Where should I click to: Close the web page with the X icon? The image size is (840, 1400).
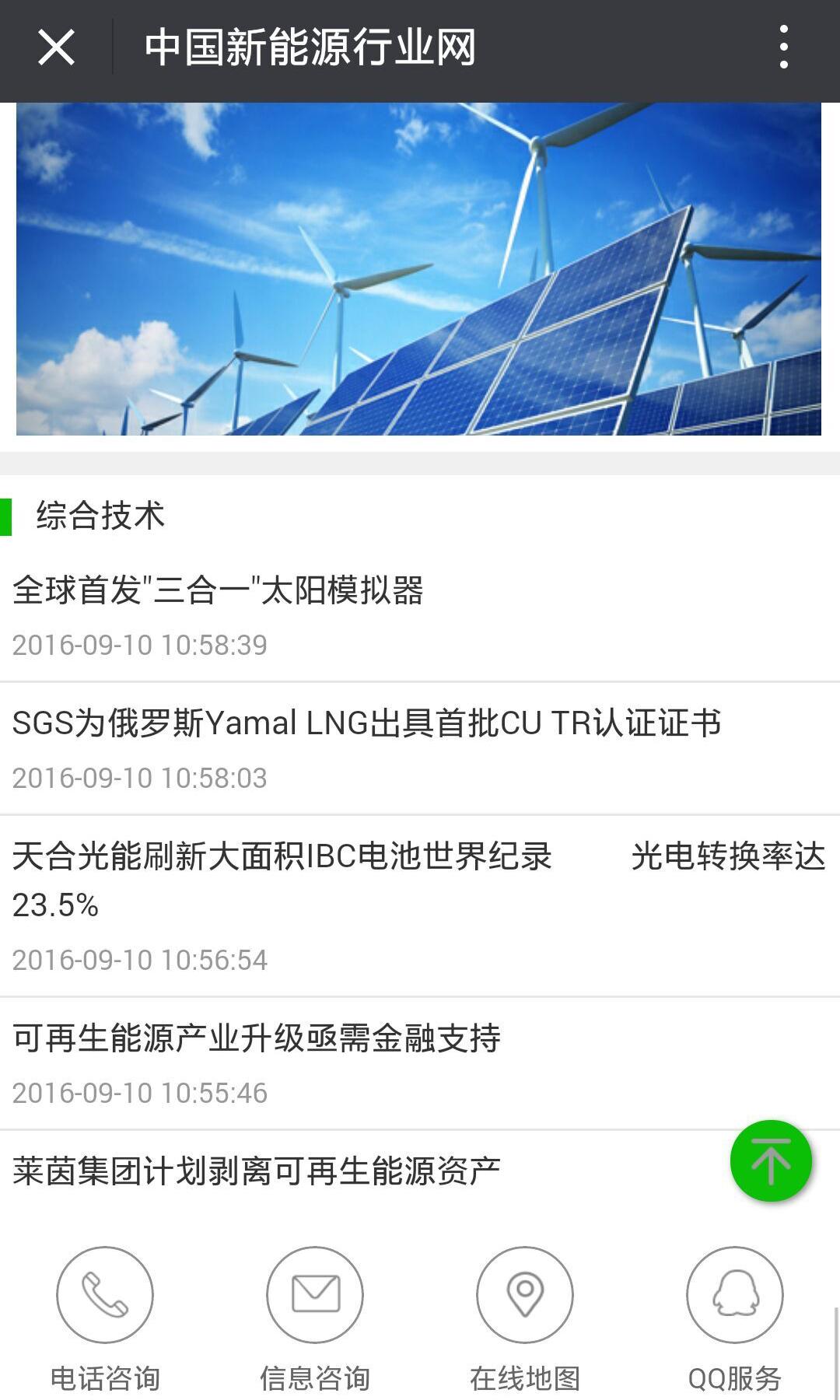point(56,47)
